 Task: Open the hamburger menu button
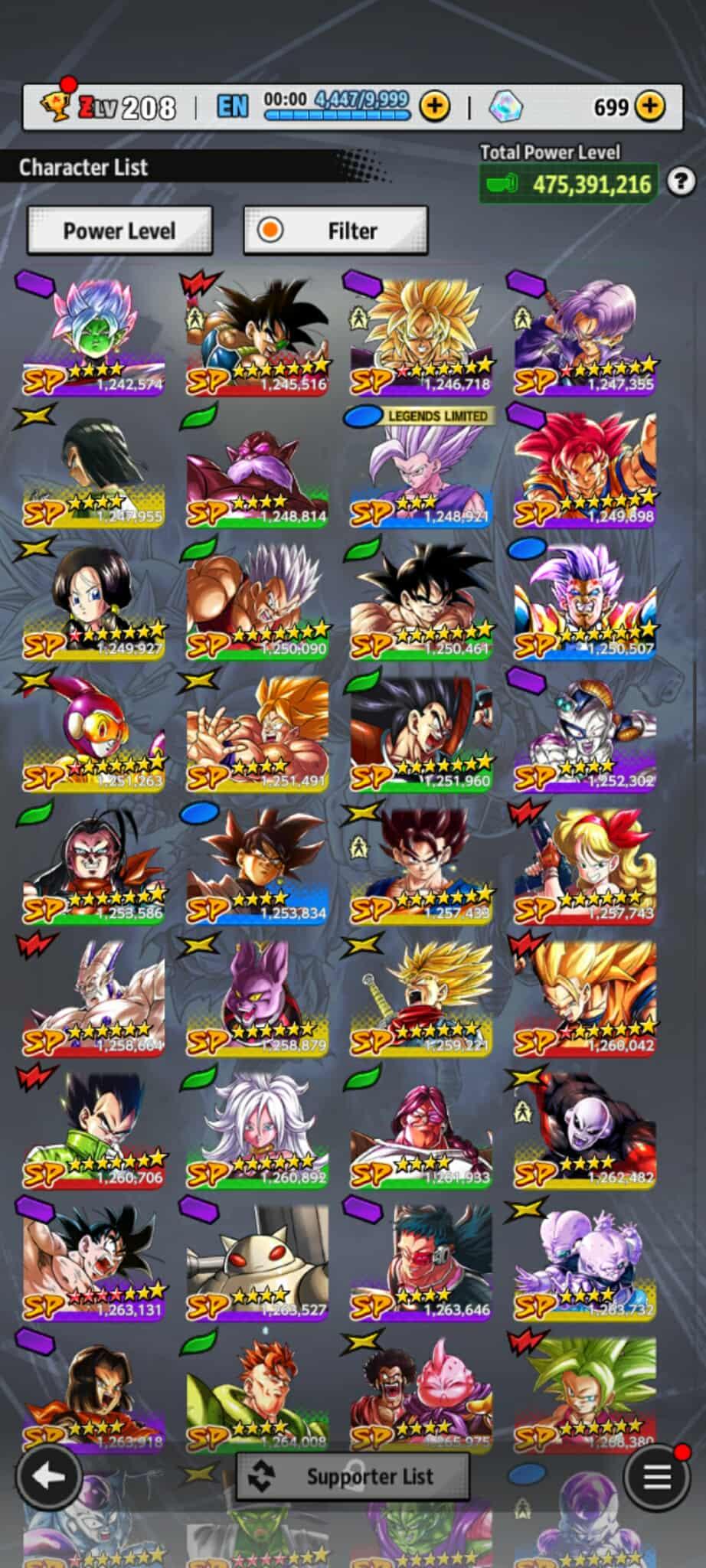tap(656, 1477)
